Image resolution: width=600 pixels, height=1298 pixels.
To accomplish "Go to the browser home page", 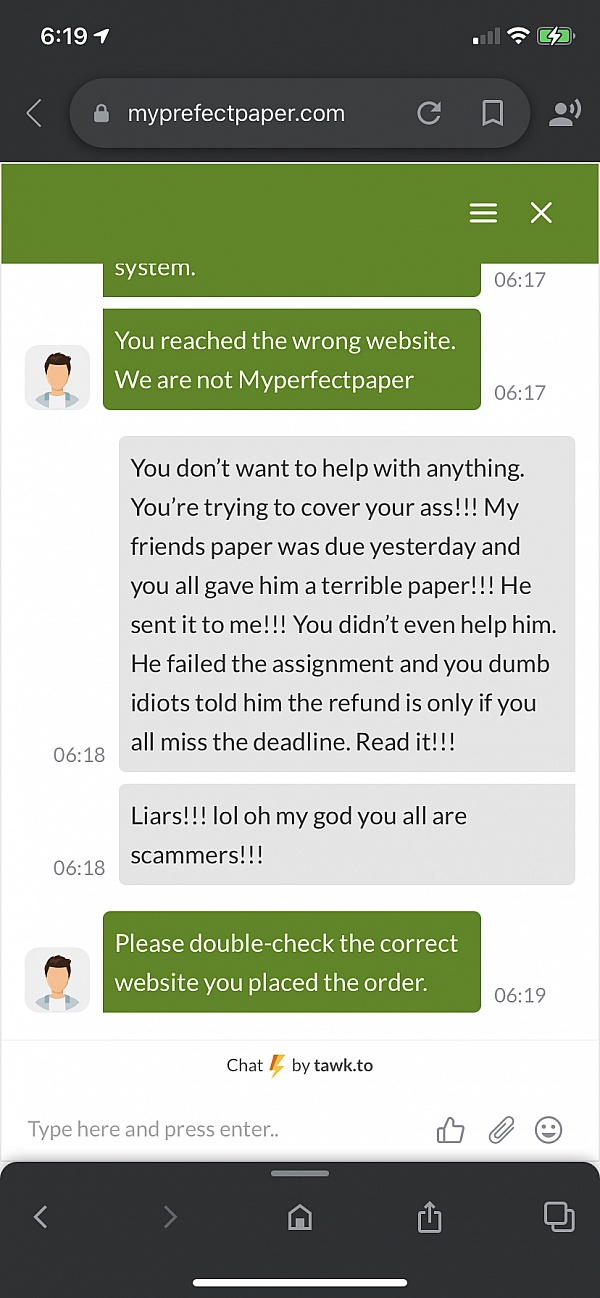I will 299,1217.
